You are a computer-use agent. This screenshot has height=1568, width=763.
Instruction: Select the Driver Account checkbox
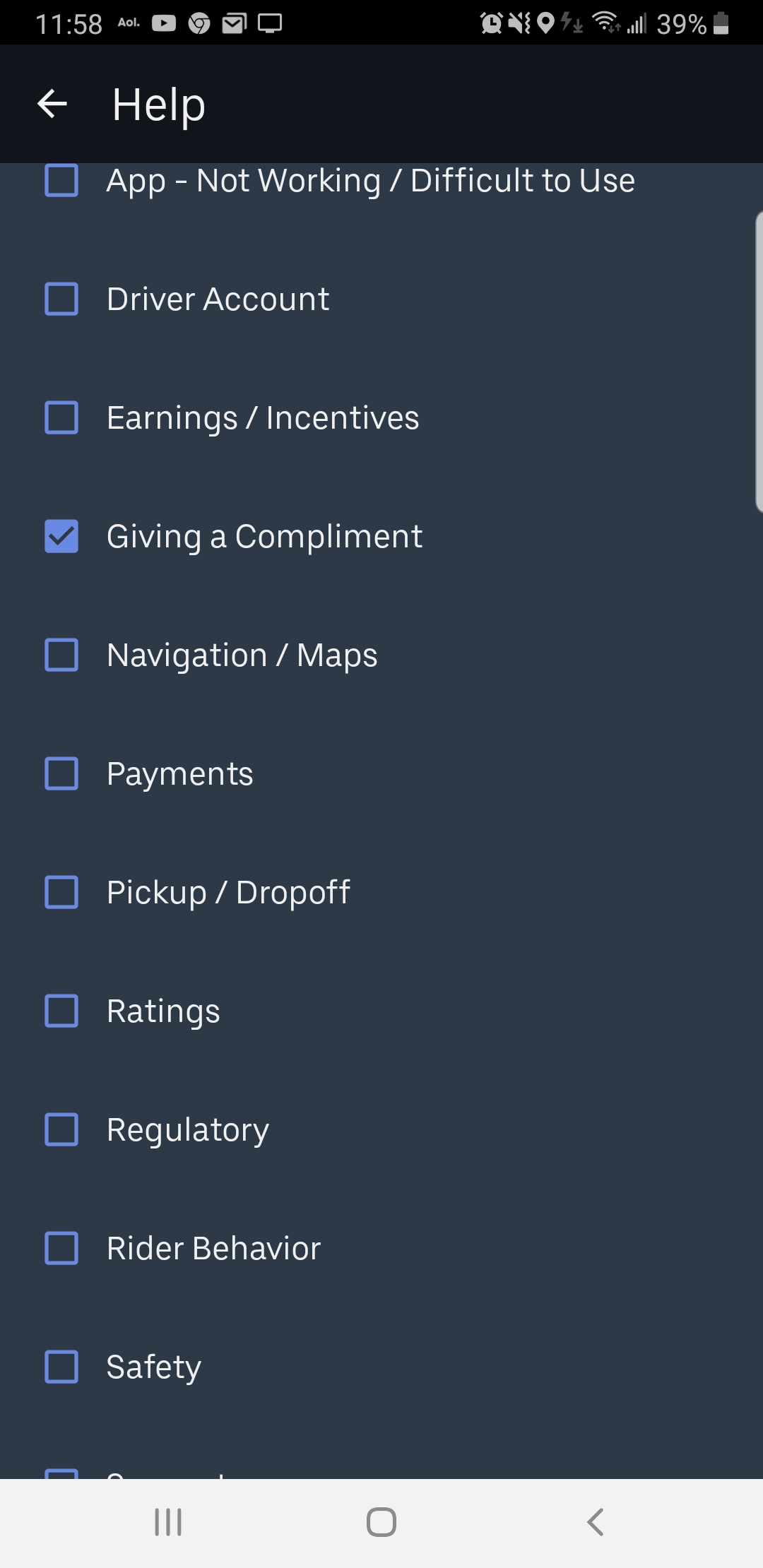click(x=61, y=299)
